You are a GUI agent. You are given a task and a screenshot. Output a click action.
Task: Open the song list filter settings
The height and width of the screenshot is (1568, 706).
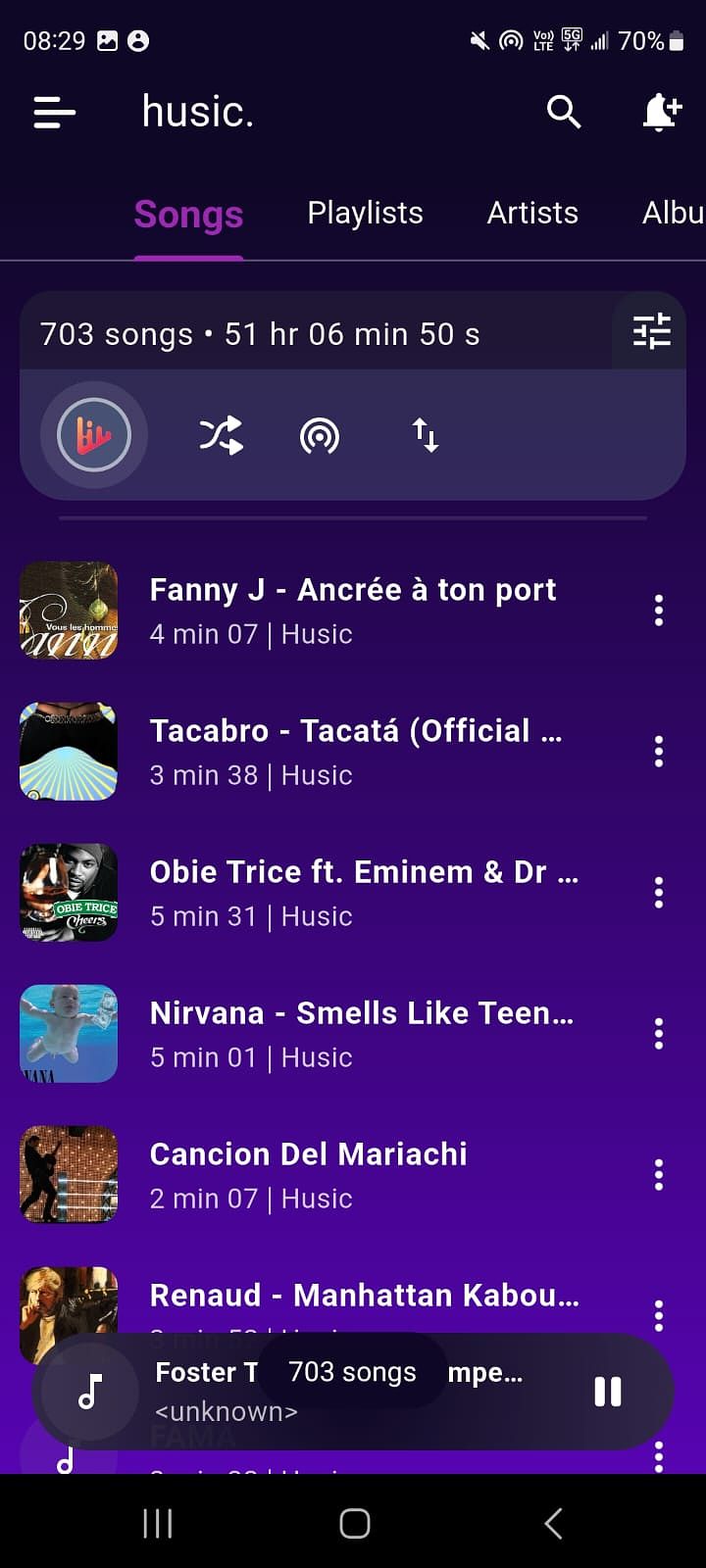(x=651, y=331)
